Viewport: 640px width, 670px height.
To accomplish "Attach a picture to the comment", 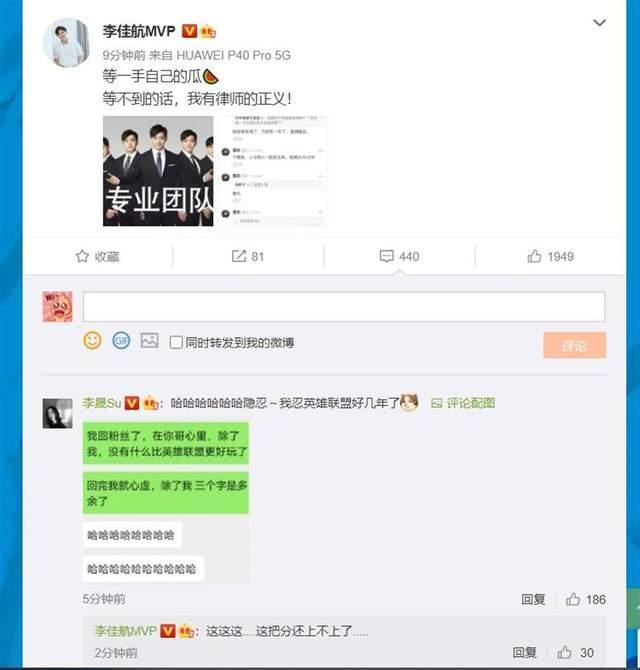I will point(149,341).
